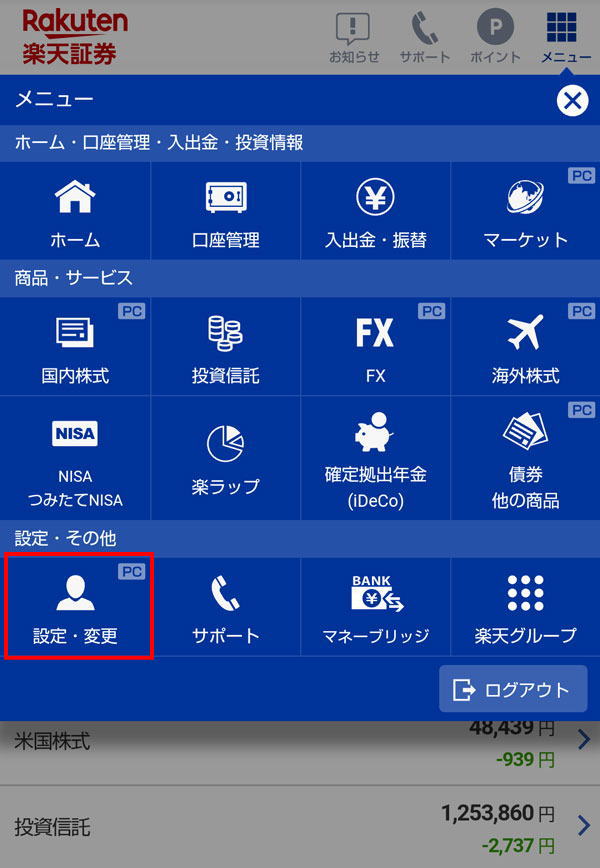Select NISA つみたてNISA
Image resolution: width=600 pixels, height=868 pixels.
coord(75,459)
